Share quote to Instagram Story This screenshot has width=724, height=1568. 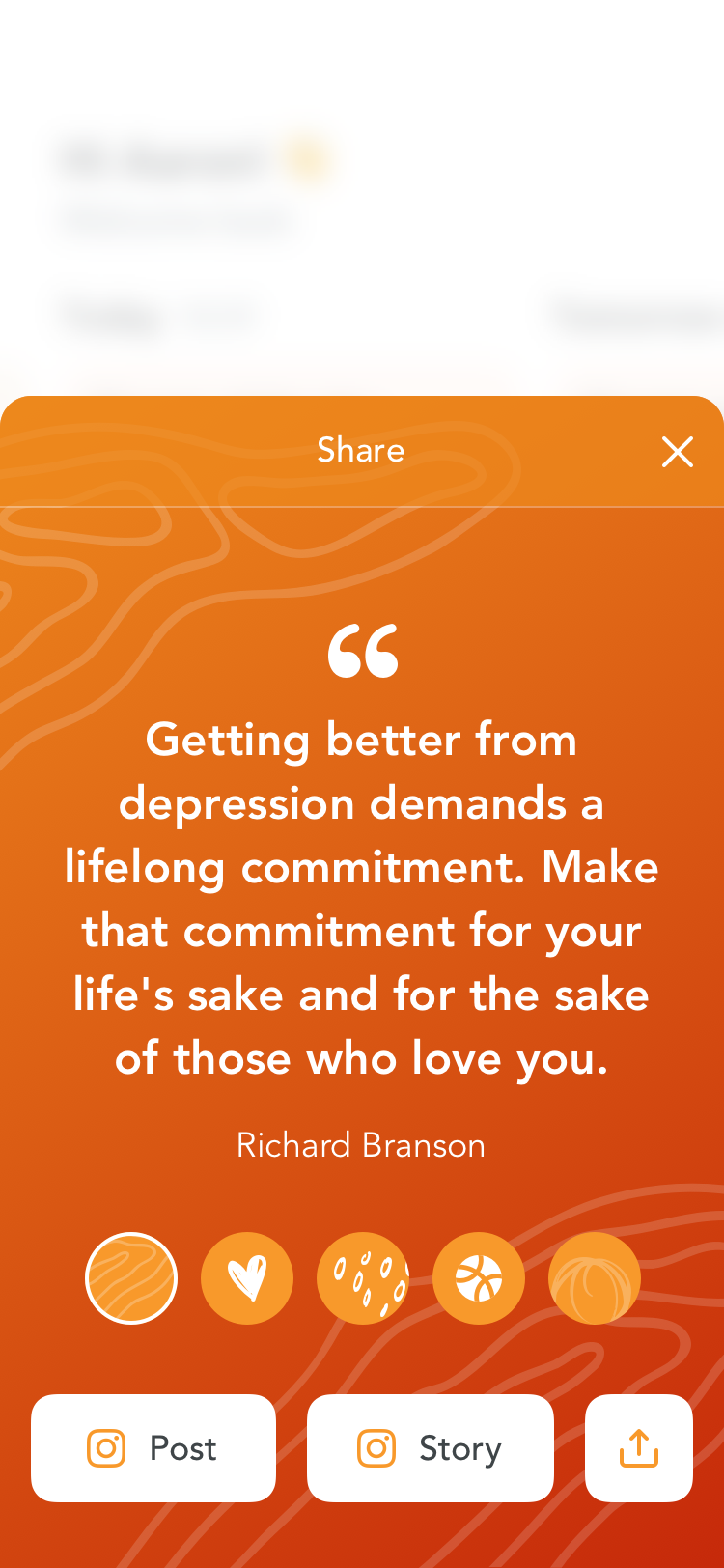tap(431, 1448)
